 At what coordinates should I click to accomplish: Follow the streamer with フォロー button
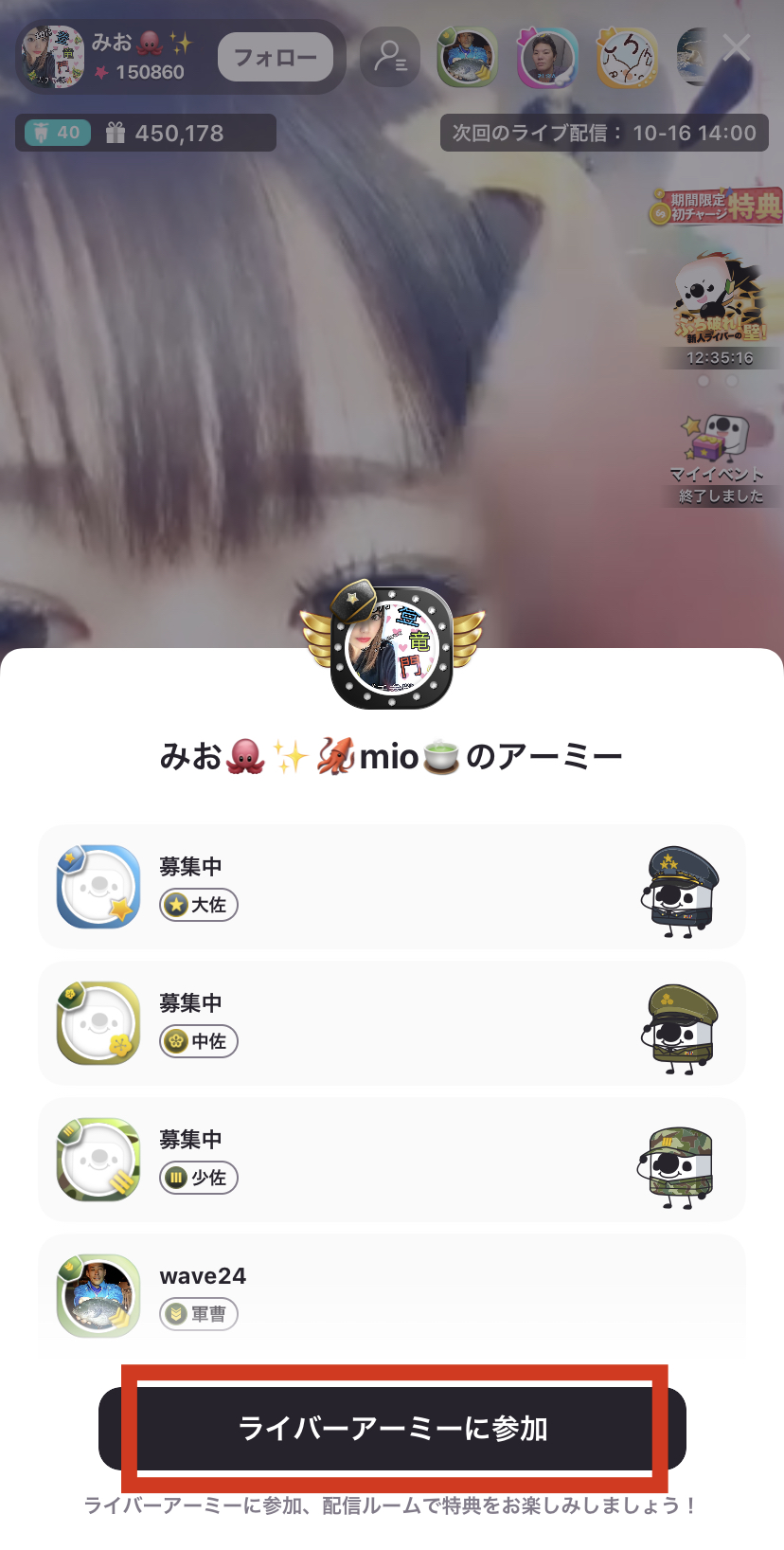pyautogui.click(x=276, y=57)
